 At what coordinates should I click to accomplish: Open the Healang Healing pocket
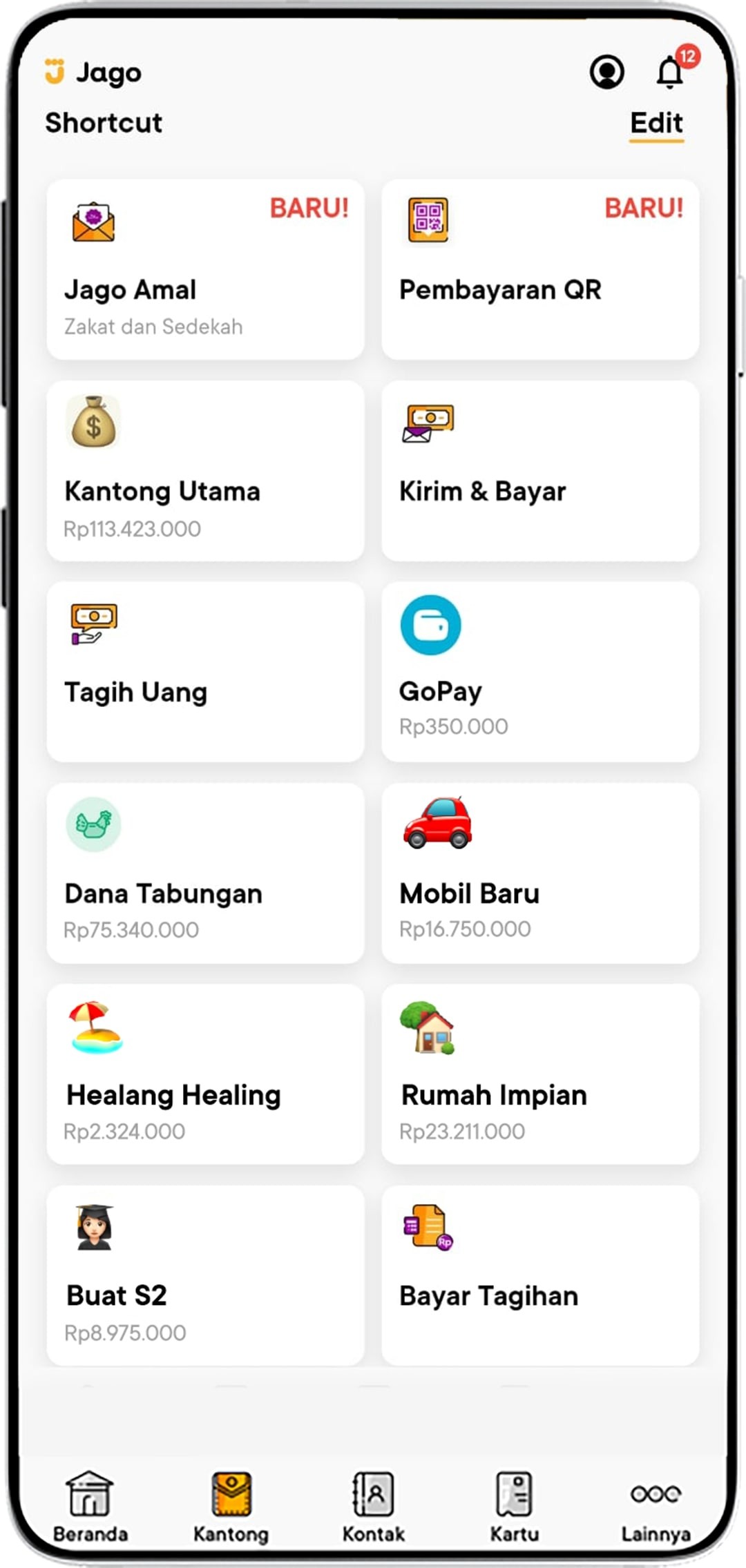click(205, 1074)
